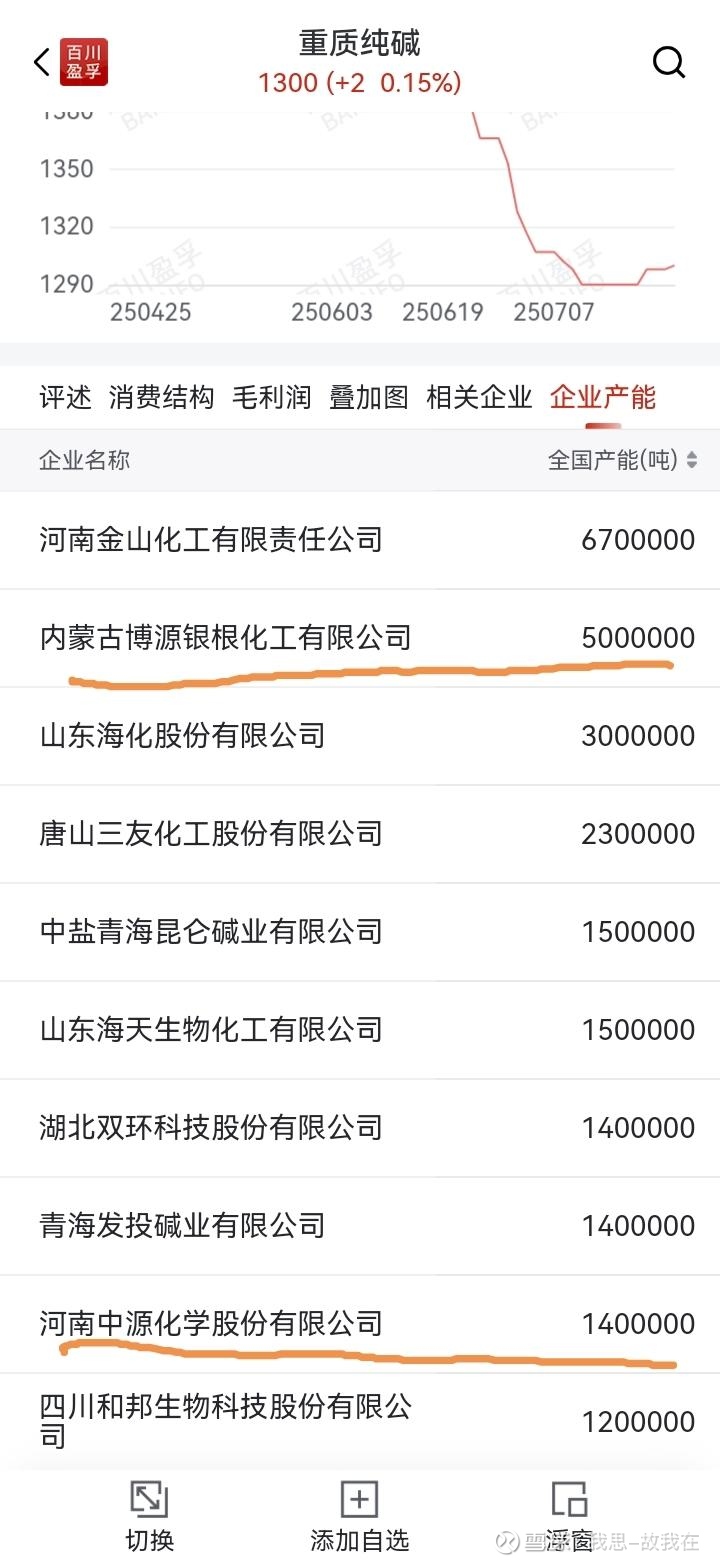Select the 毛利润 tab
Viewport: 720px width, 1564px height.
click(x=272, y=397)
